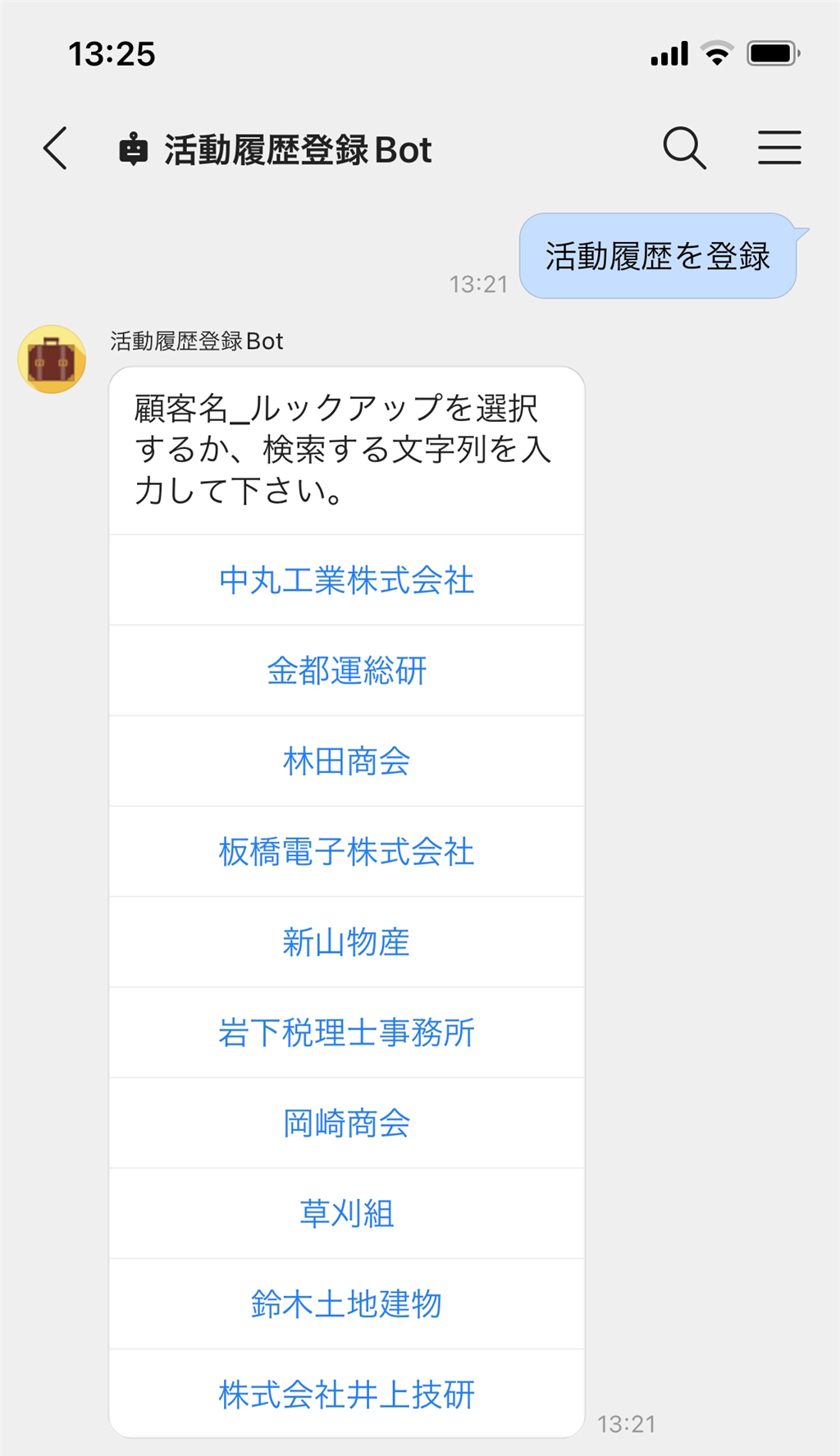Choose 新山物産 option
Viewport: 840px width, 1456px height.
click(x=347, y=941)
